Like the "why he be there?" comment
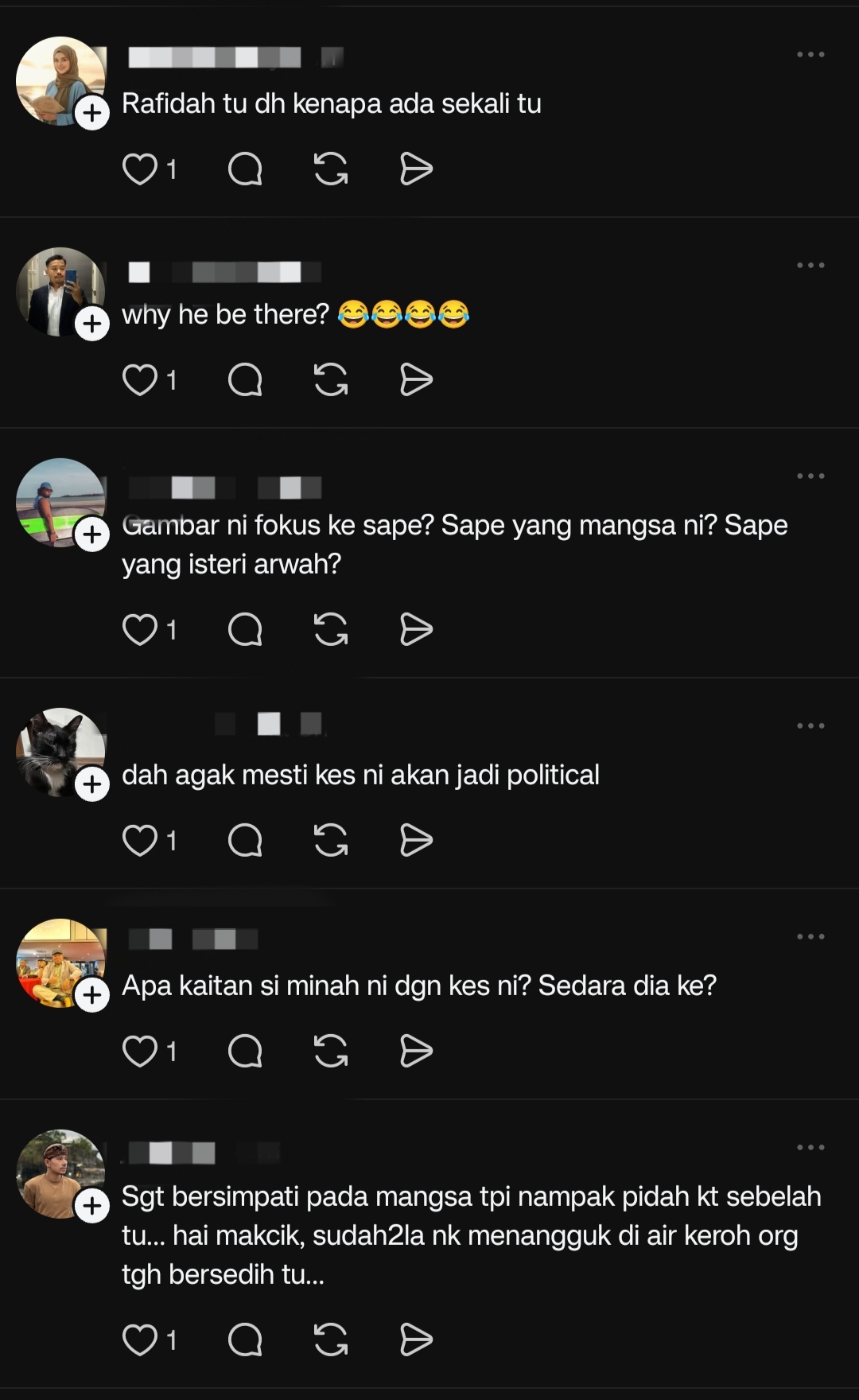The image size is (859, 1400). (140, 379)
